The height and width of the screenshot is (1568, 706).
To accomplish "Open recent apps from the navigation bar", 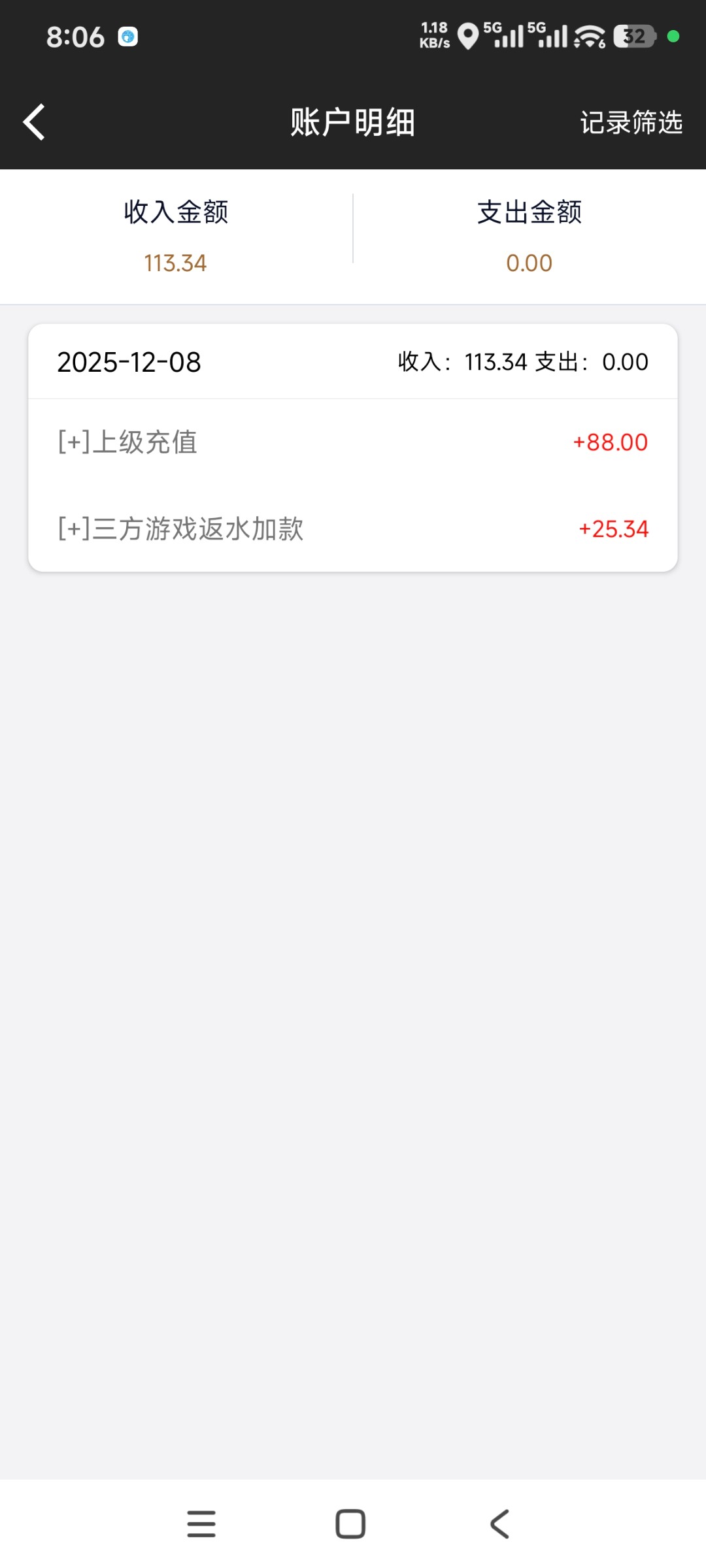I will [x=201, y=1524].
